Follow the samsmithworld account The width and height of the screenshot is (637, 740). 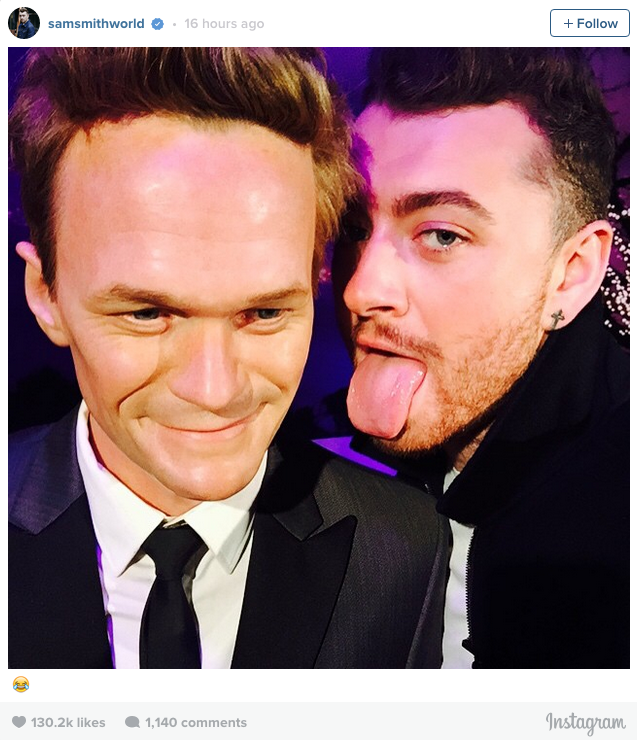coord(590,23)
